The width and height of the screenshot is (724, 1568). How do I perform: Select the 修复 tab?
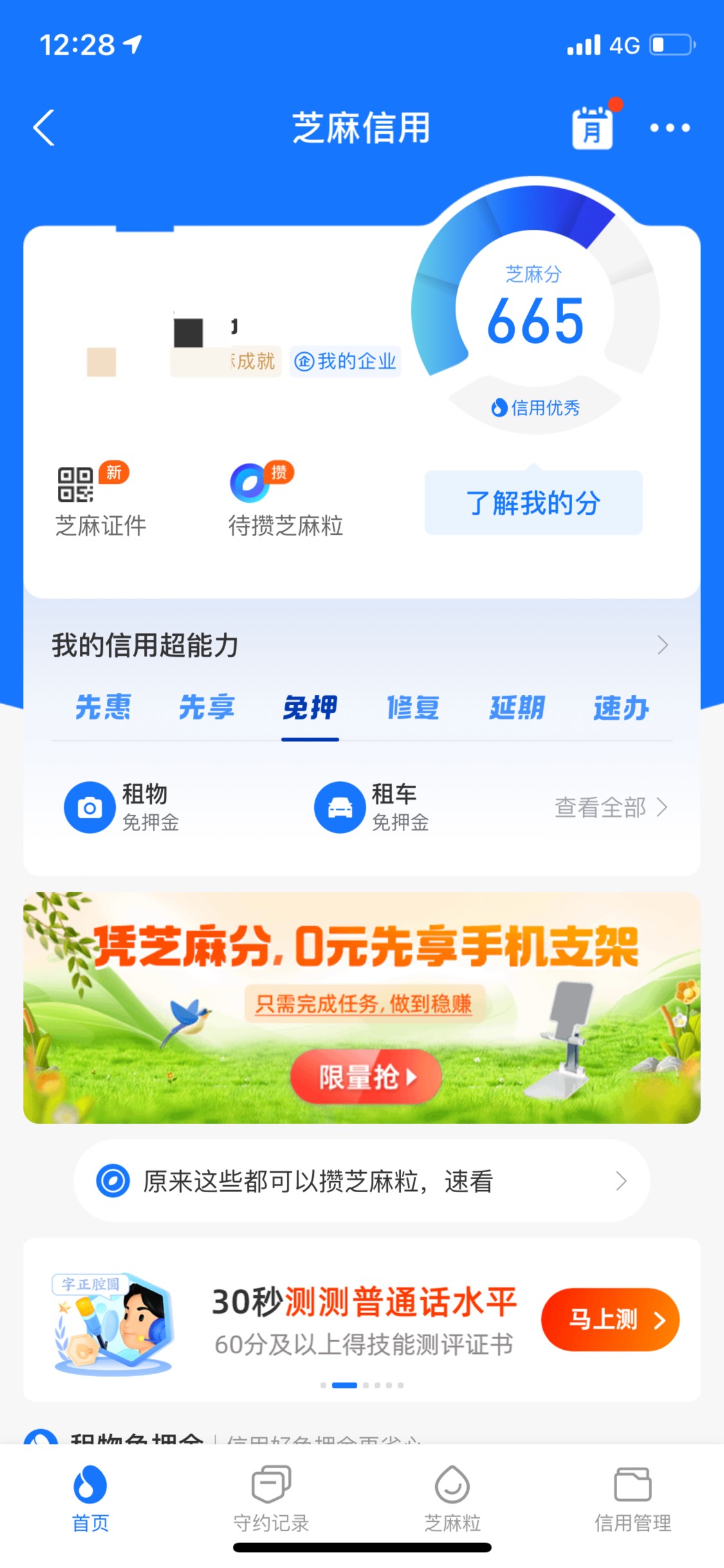click(x=413, y=708)
